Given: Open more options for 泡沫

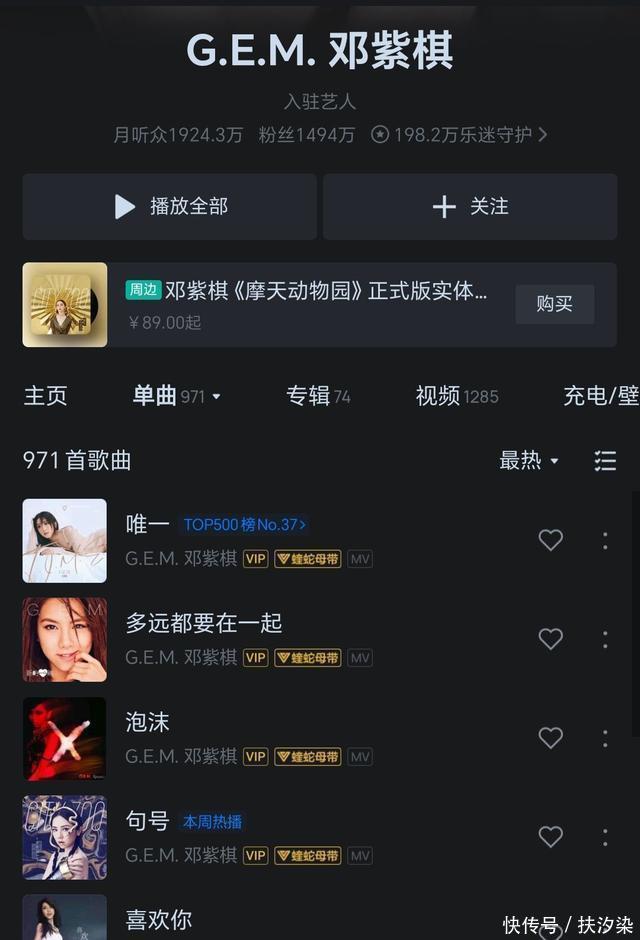Looking at the screenshot, I should coord(605,738).
